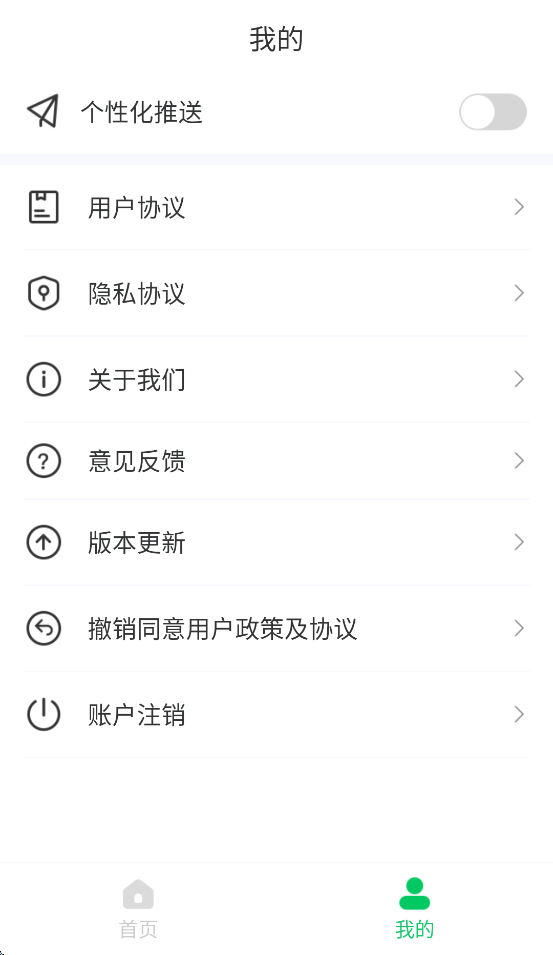Switch to the 首页 tab
Image resolution: width=553 pixels, height=955 pixels.
point(138,909)
